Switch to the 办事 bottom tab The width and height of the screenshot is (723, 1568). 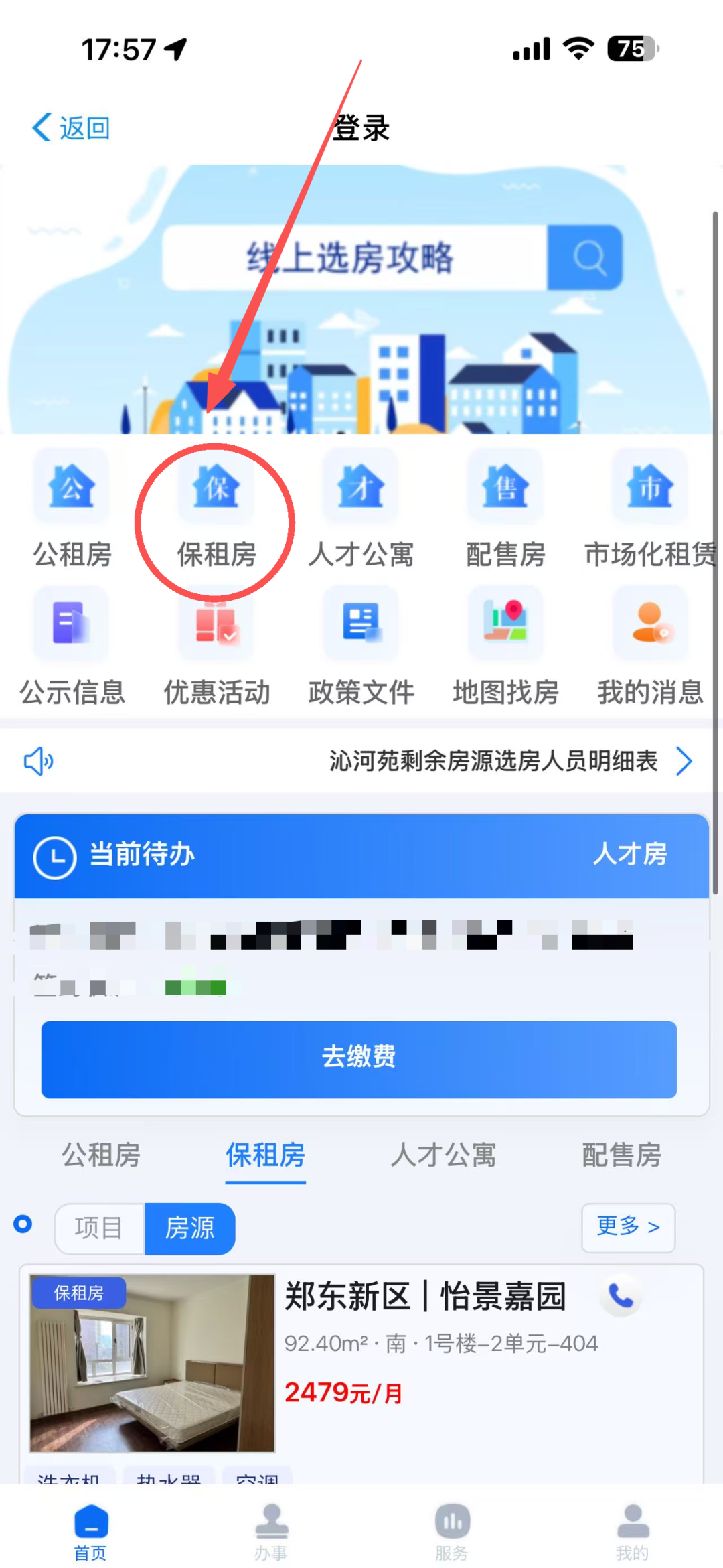tap(271, 1531)
